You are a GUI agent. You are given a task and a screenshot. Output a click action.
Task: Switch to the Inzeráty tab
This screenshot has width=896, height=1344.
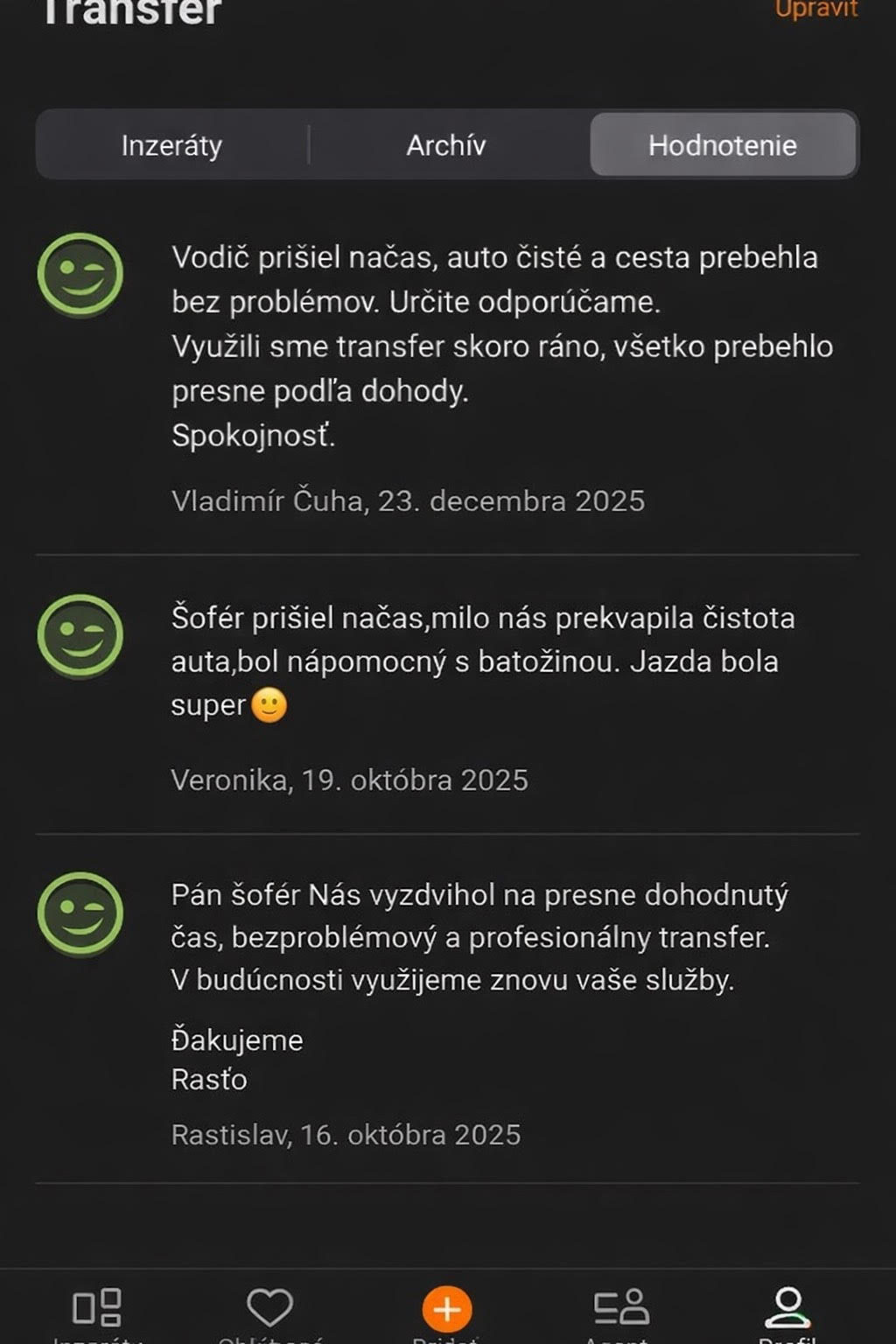[171, 145]
